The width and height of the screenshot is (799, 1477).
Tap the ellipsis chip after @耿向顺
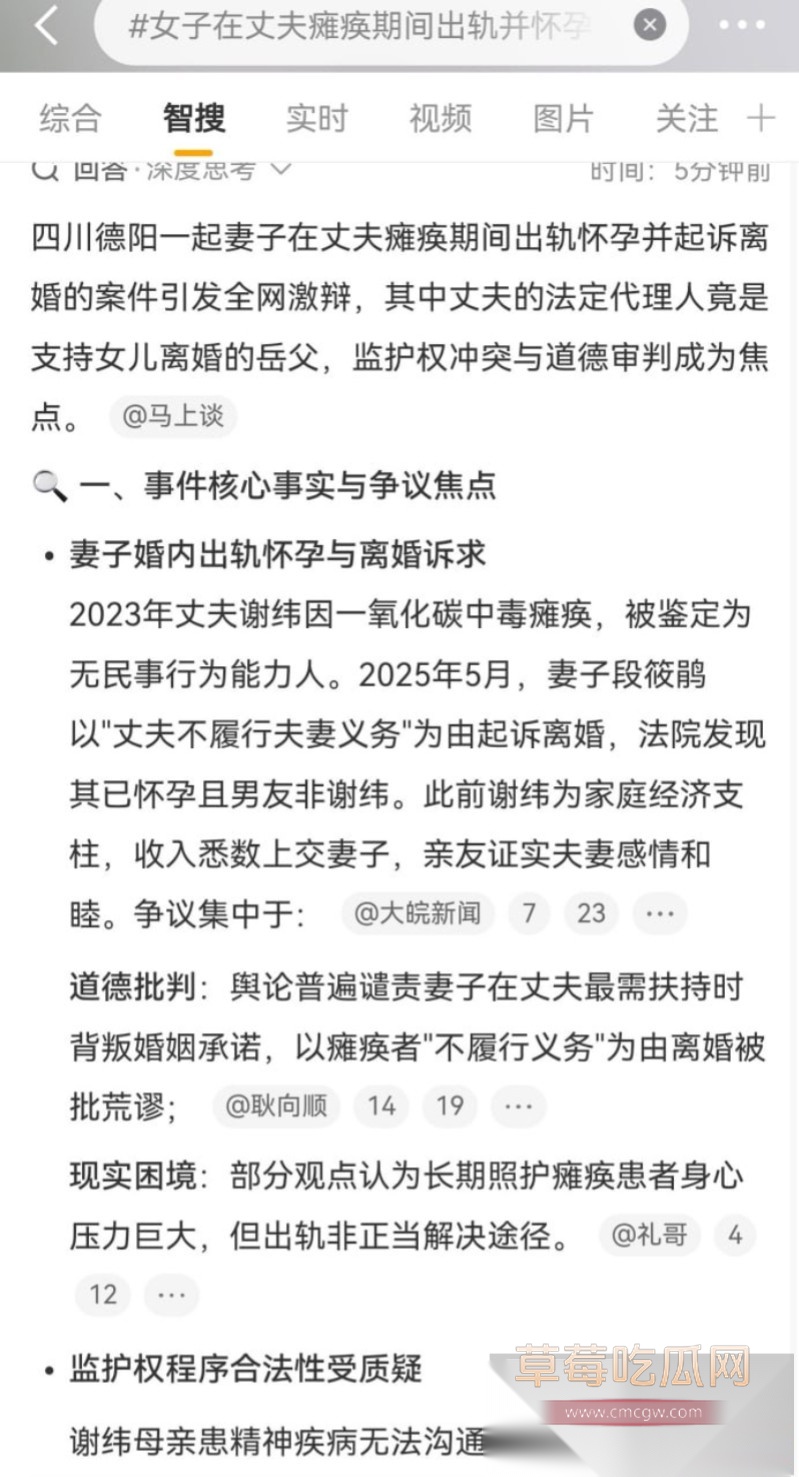click(518, 1105)
